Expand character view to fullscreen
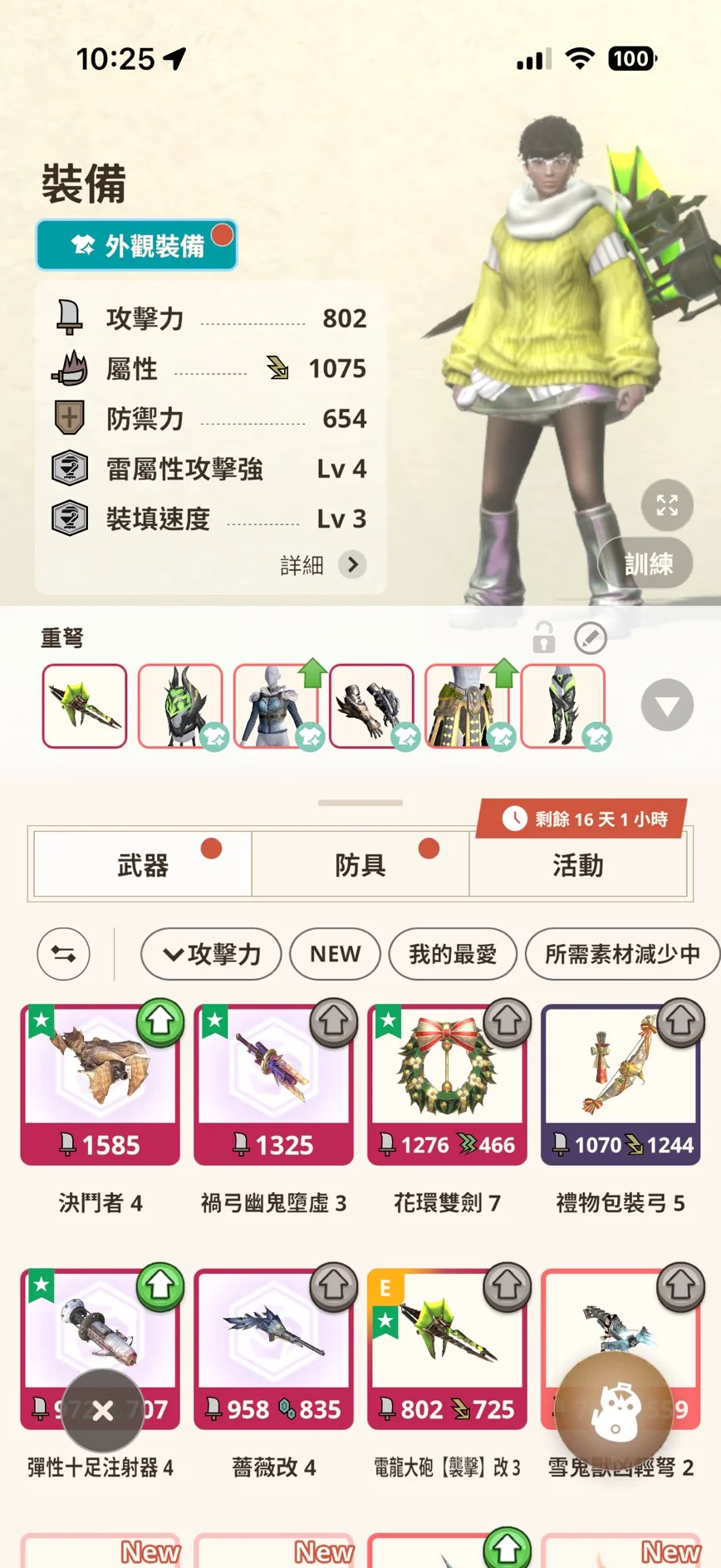721x1568 pixels. tap(667, 504)
